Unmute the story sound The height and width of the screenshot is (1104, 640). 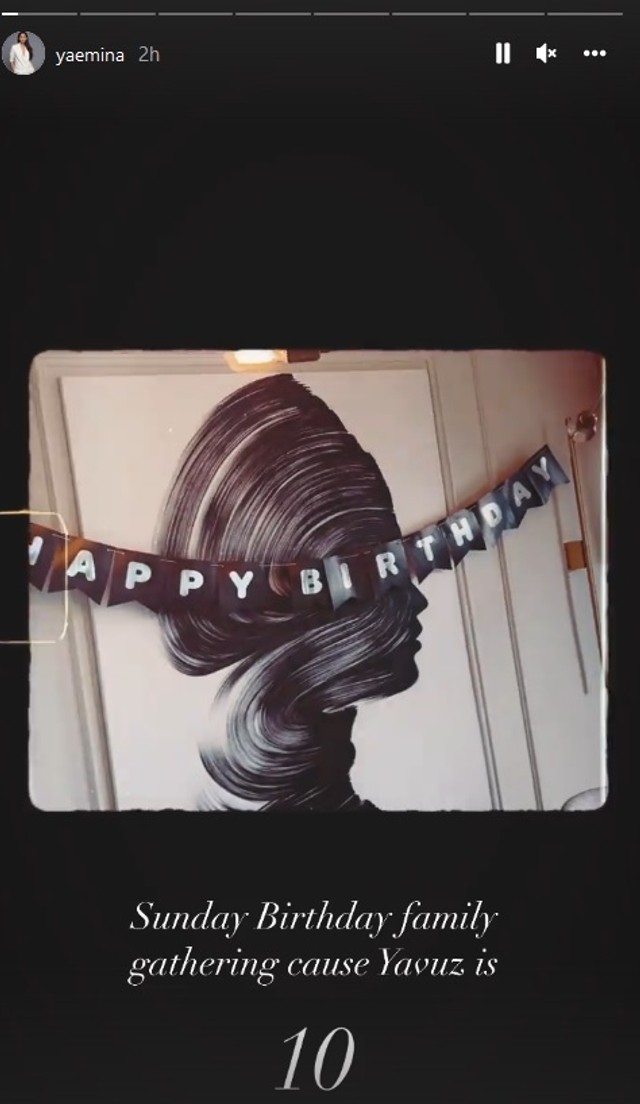click(546, 53)
